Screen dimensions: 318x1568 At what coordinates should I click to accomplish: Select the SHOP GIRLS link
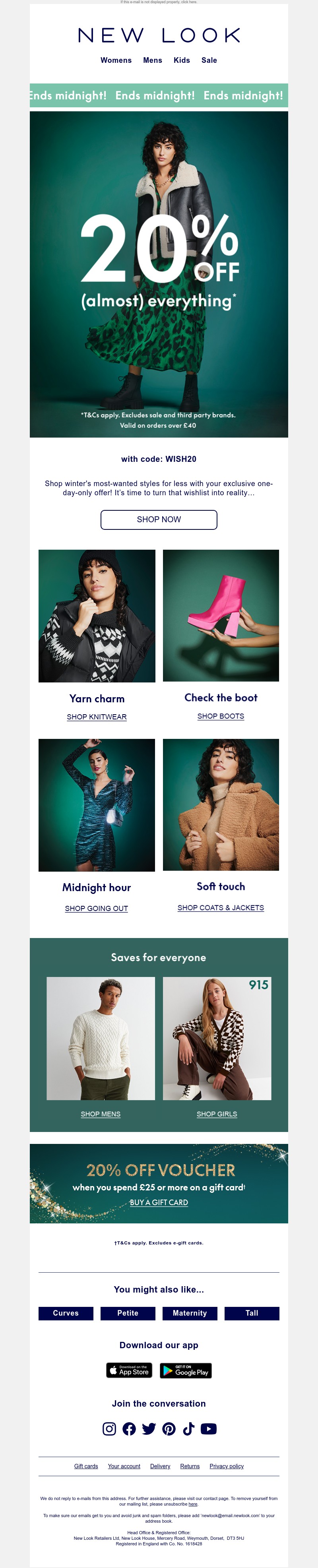pyautogui.click(x=217, y=1114)
